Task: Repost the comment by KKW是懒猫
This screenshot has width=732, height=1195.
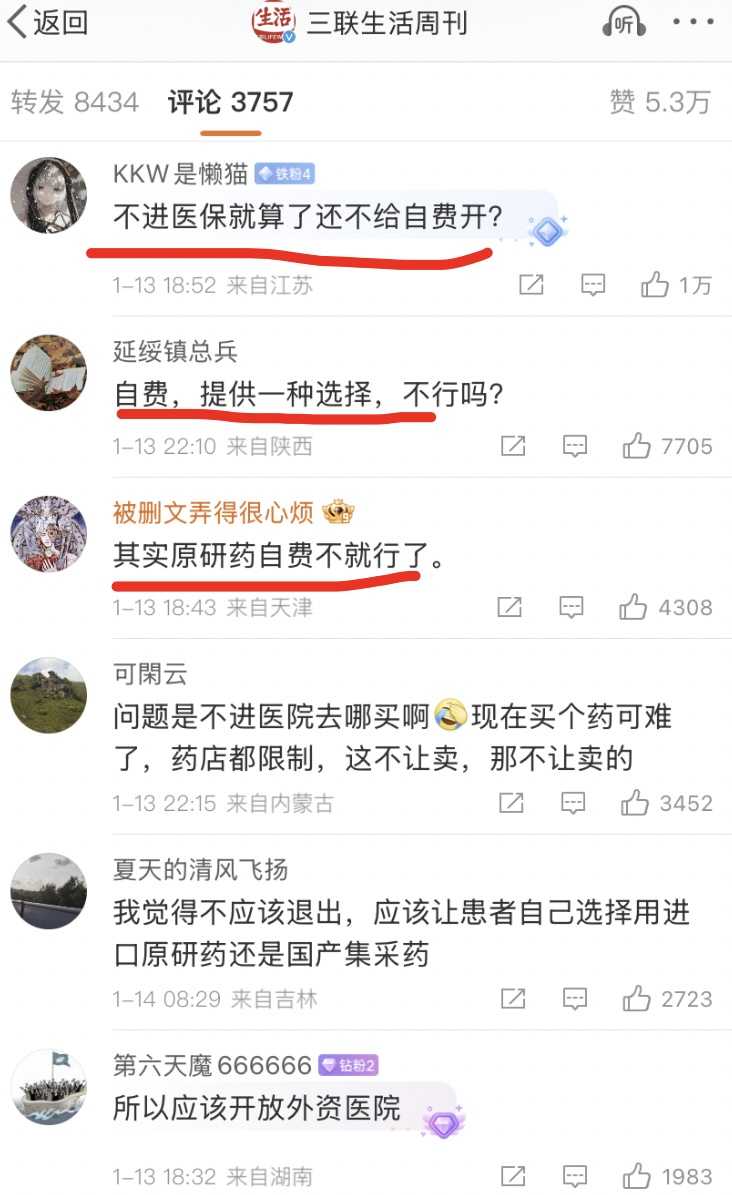Action: (531, 285)
